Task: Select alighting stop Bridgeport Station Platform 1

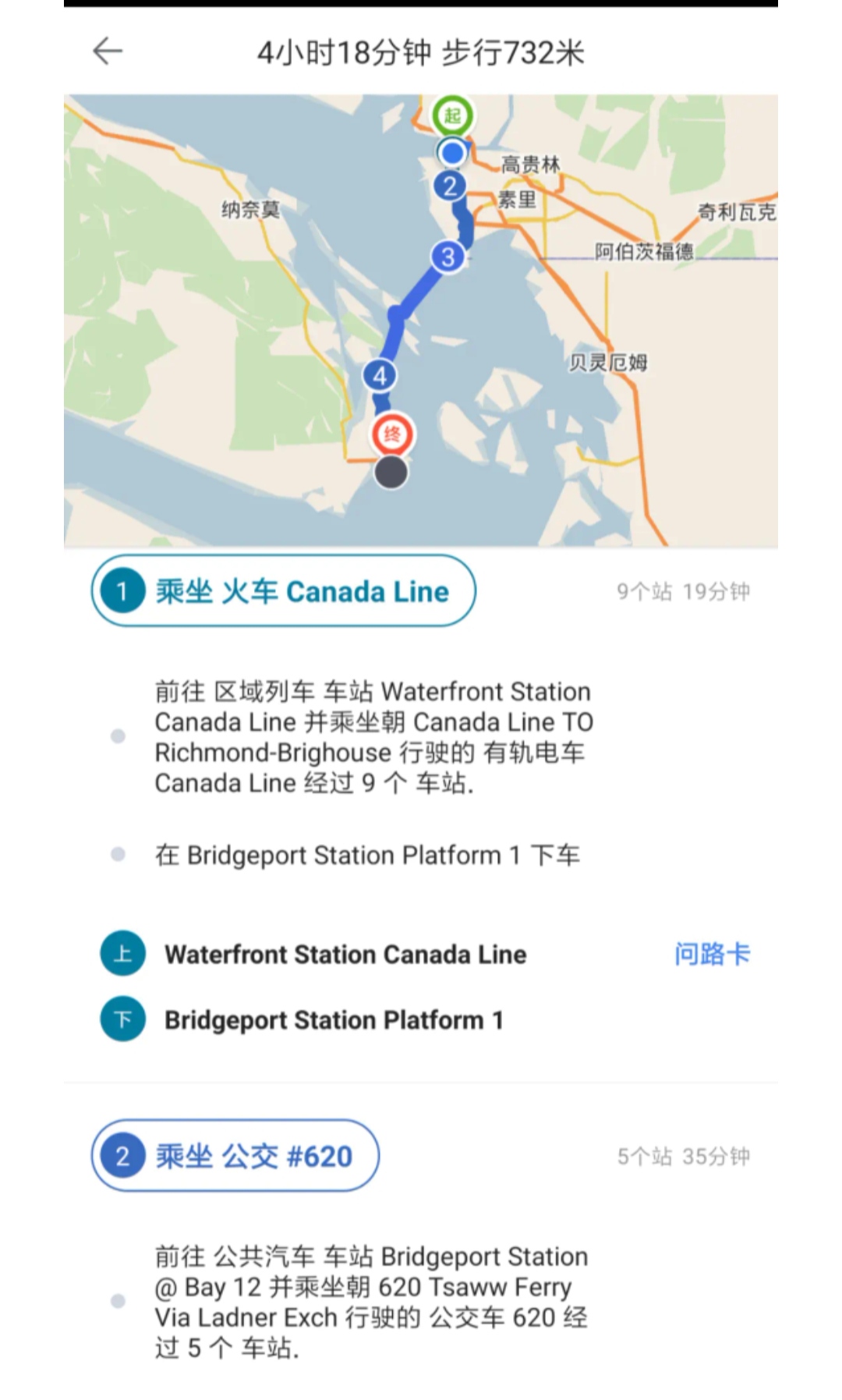Action: pos(334,1019)
